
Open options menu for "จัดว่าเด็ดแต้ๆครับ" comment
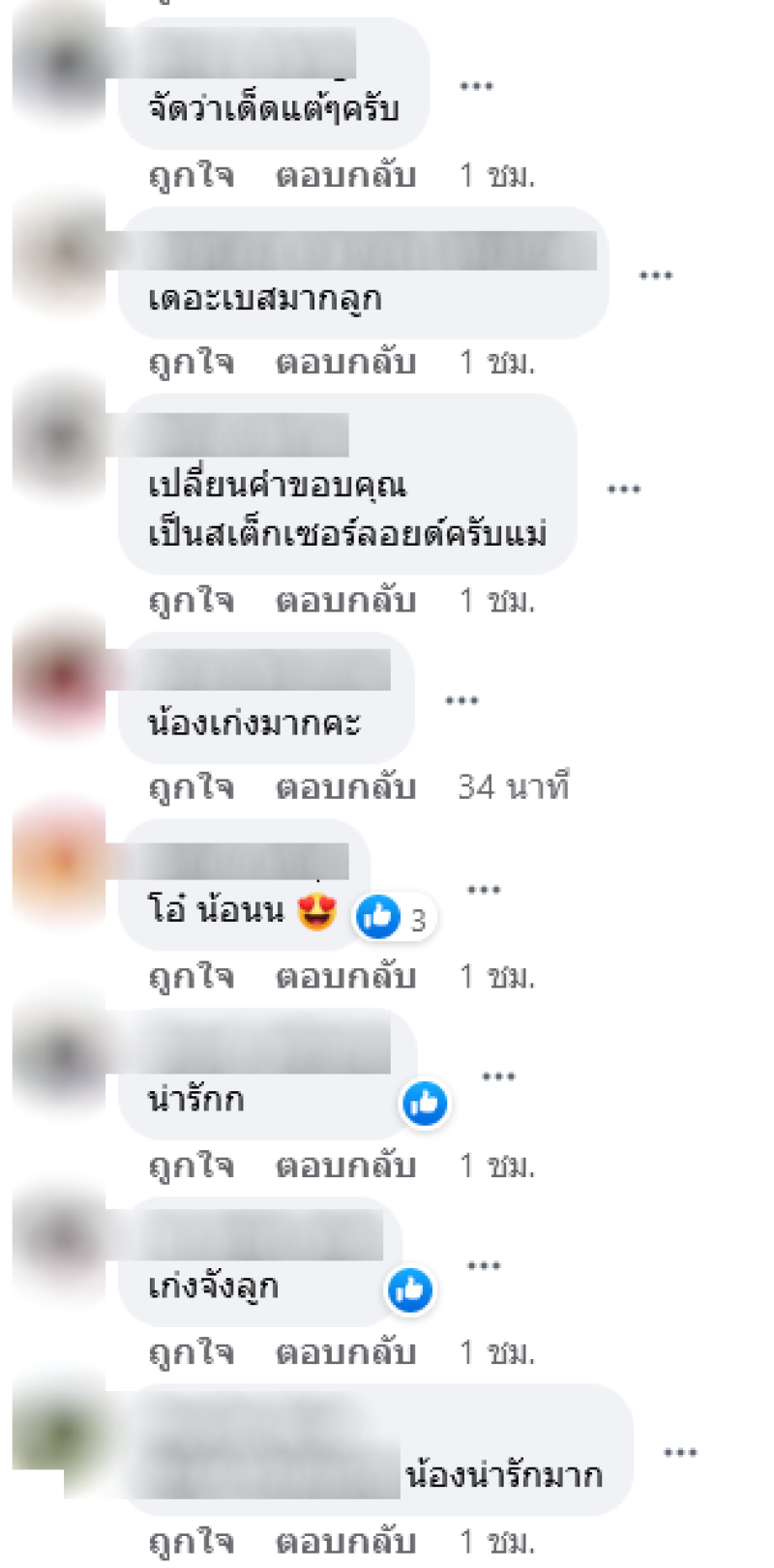476,86
